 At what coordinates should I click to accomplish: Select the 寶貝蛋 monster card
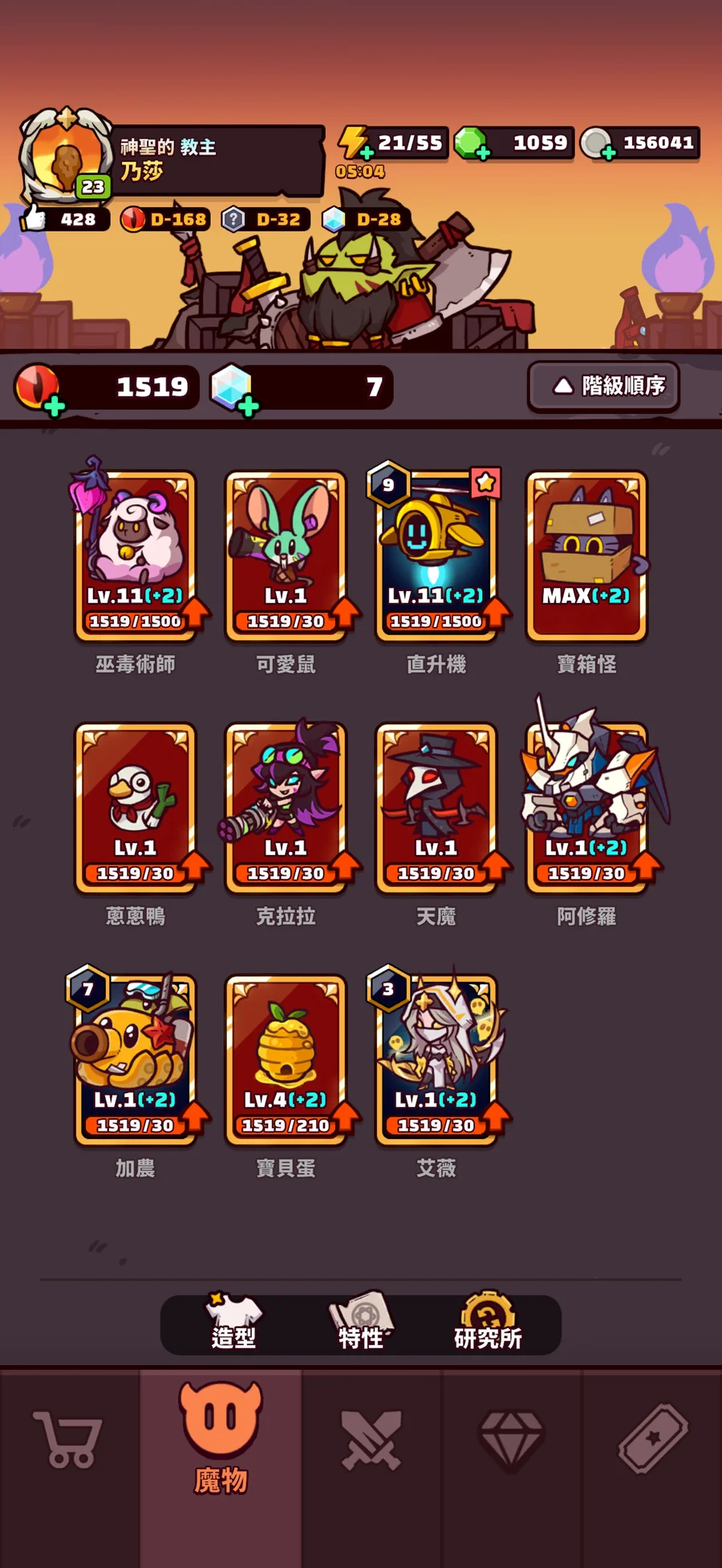tap(286, 1060)
